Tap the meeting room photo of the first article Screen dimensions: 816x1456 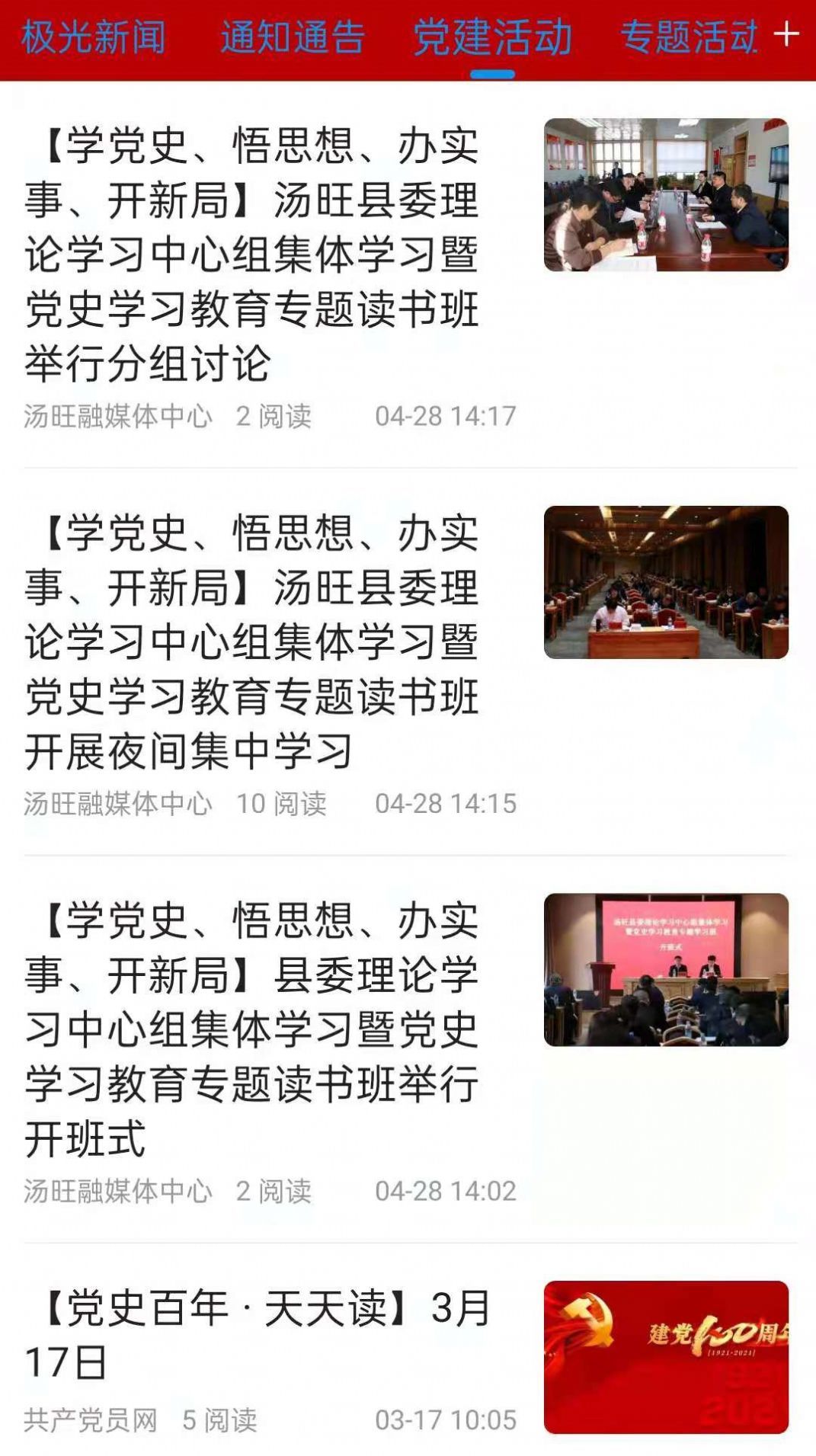tap(666, 194)
